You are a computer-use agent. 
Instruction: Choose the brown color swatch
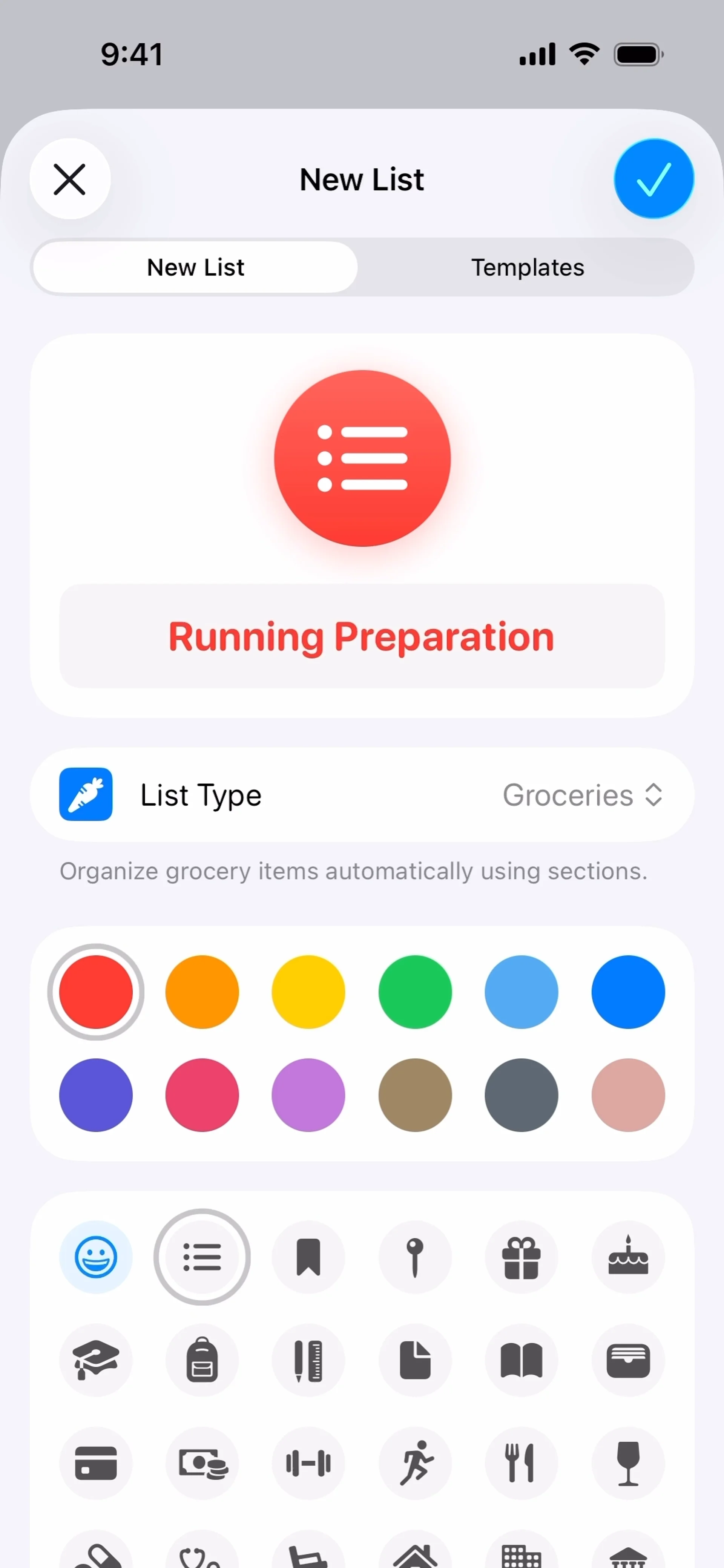click(415, 1095)
